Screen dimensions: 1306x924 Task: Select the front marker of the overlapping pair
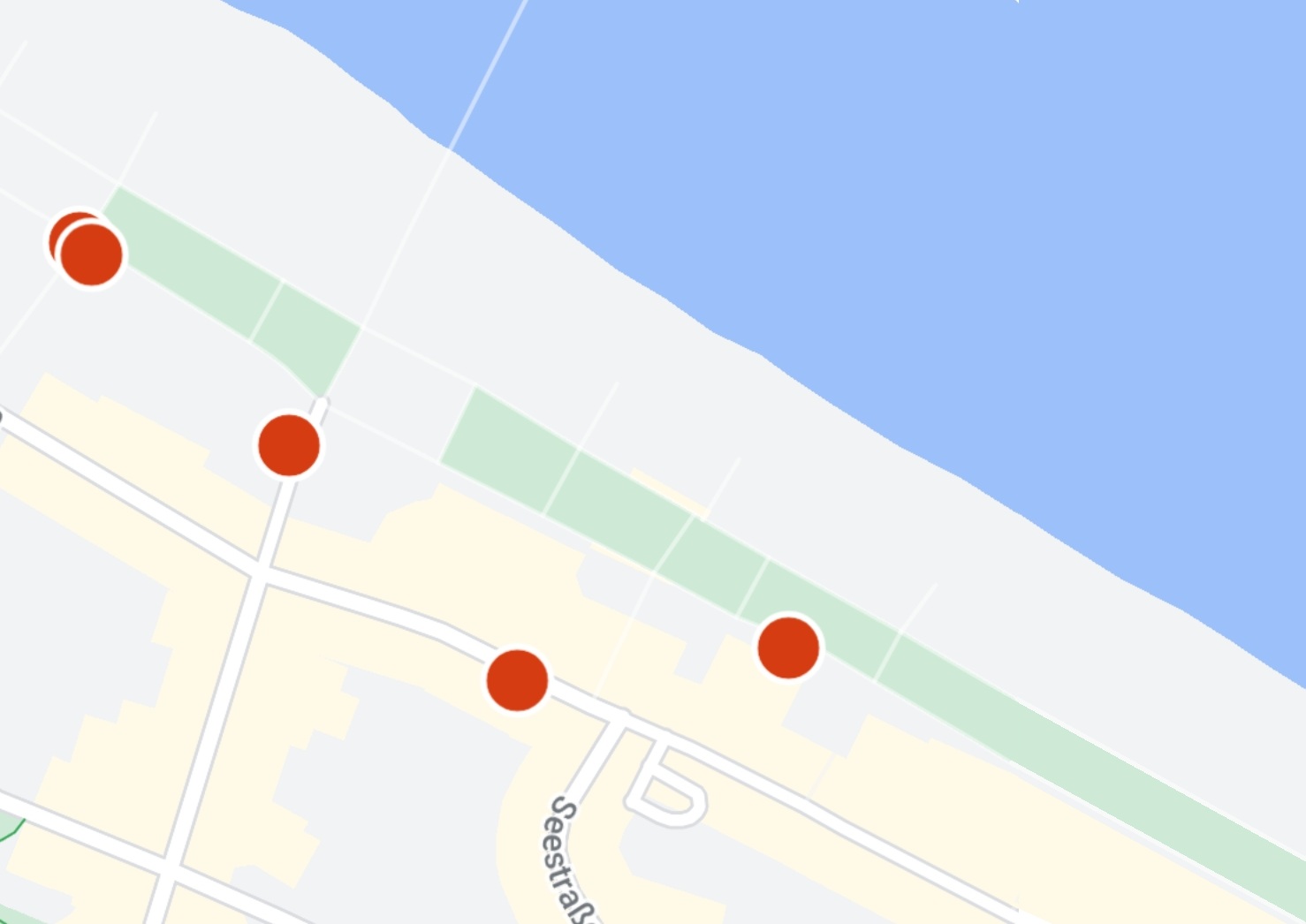point(92,254)
